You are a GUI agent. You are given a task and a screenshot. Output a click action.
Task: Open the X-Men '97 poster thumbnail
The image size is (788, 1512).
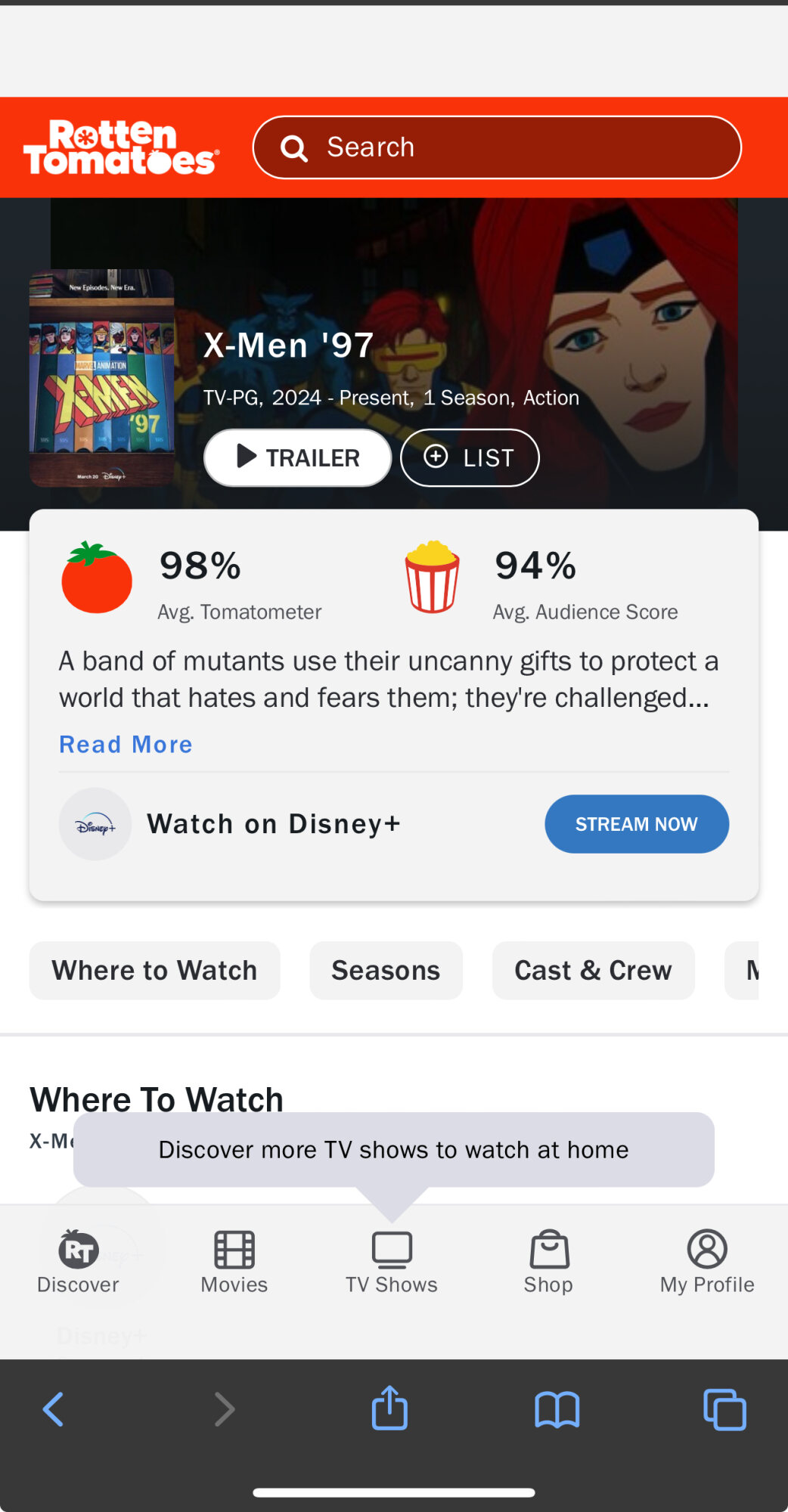(x=101, y=378)
